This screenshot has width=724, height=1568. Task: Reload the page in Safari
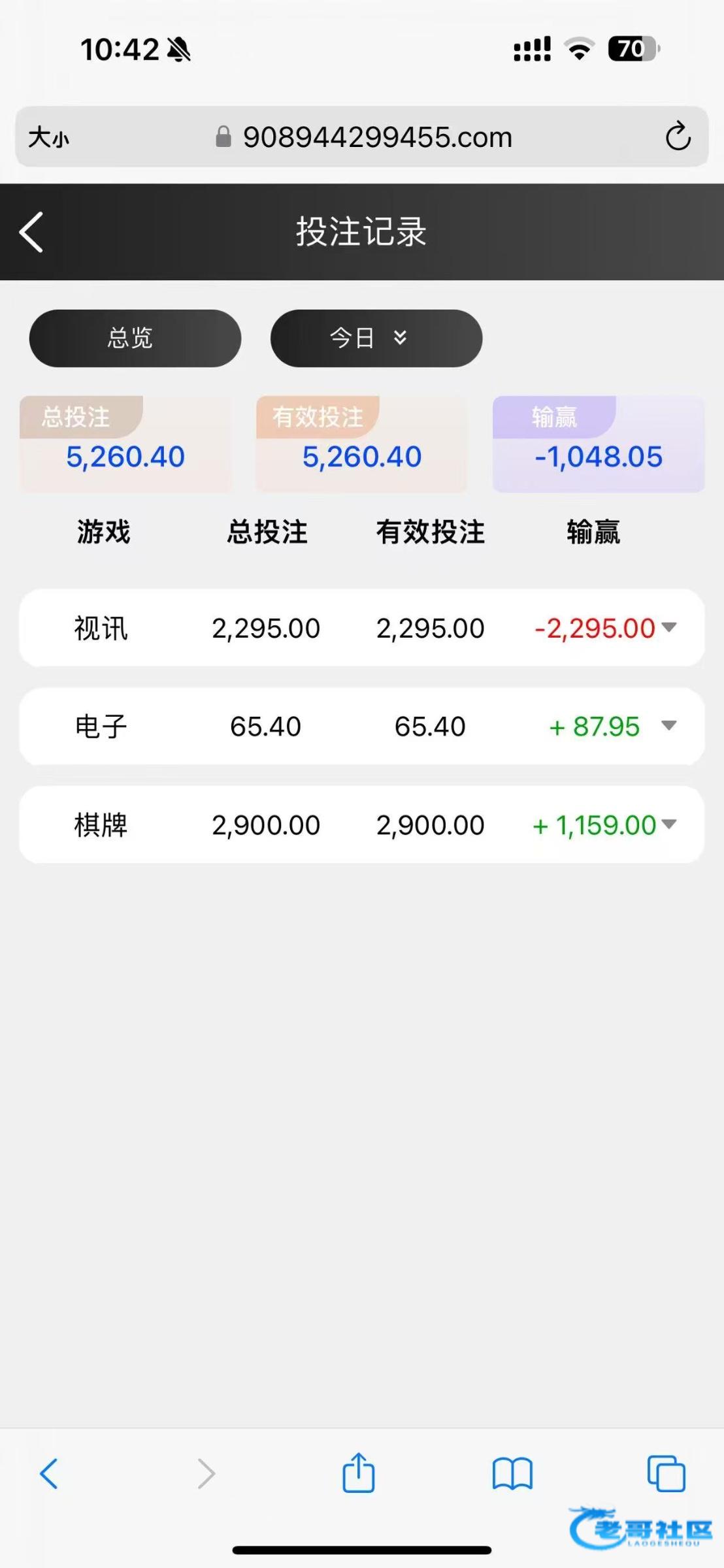click(x=678, y=137)
